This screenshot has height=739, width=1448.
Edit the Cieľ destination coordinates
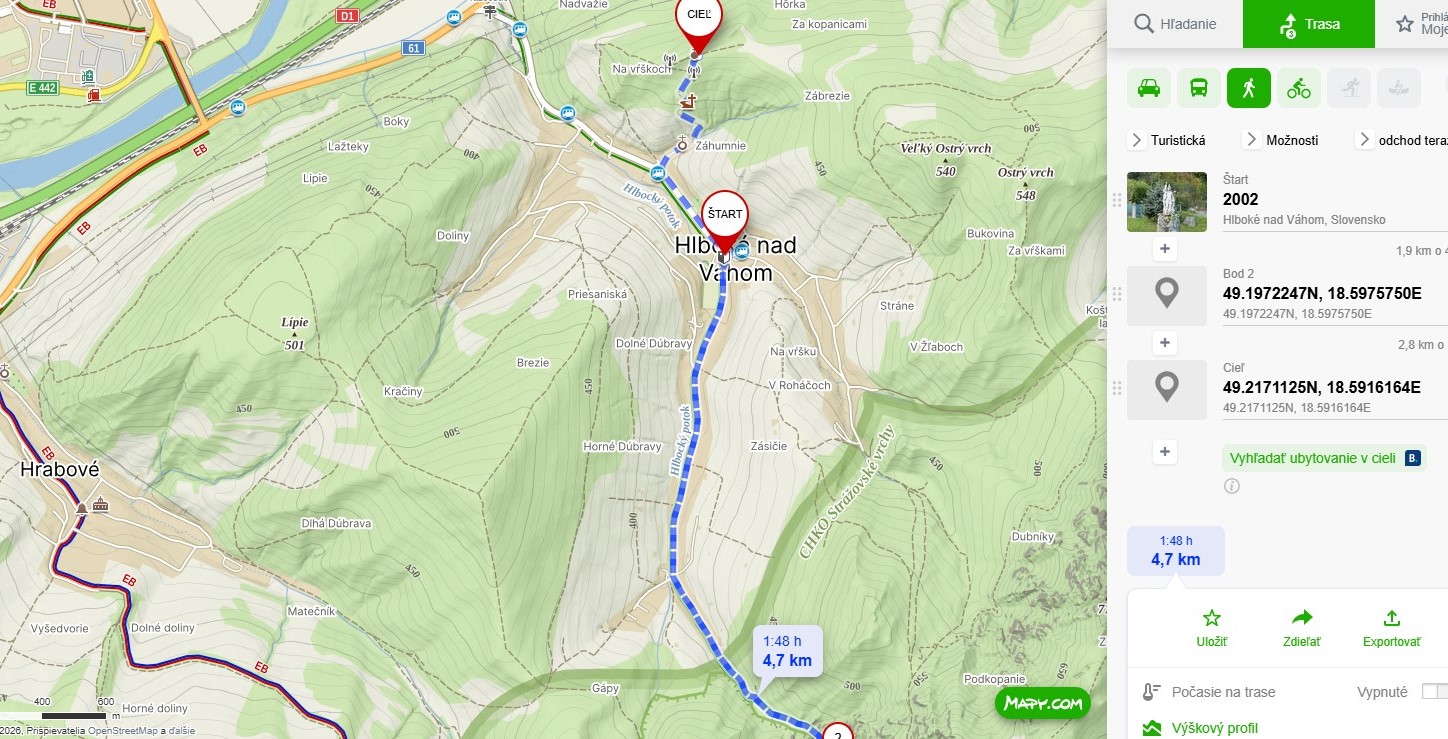coord(1320,387)
